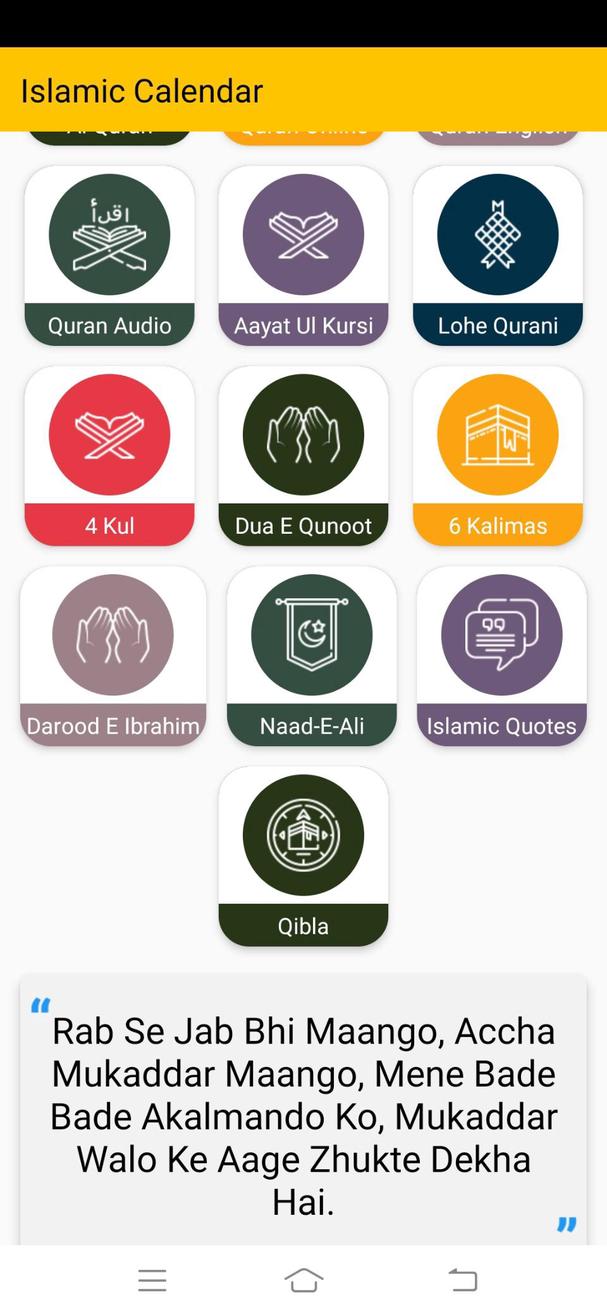Go back using the system back button
The width and height of the screenshot is (607, 1316).
click(x=462, y=1280)
